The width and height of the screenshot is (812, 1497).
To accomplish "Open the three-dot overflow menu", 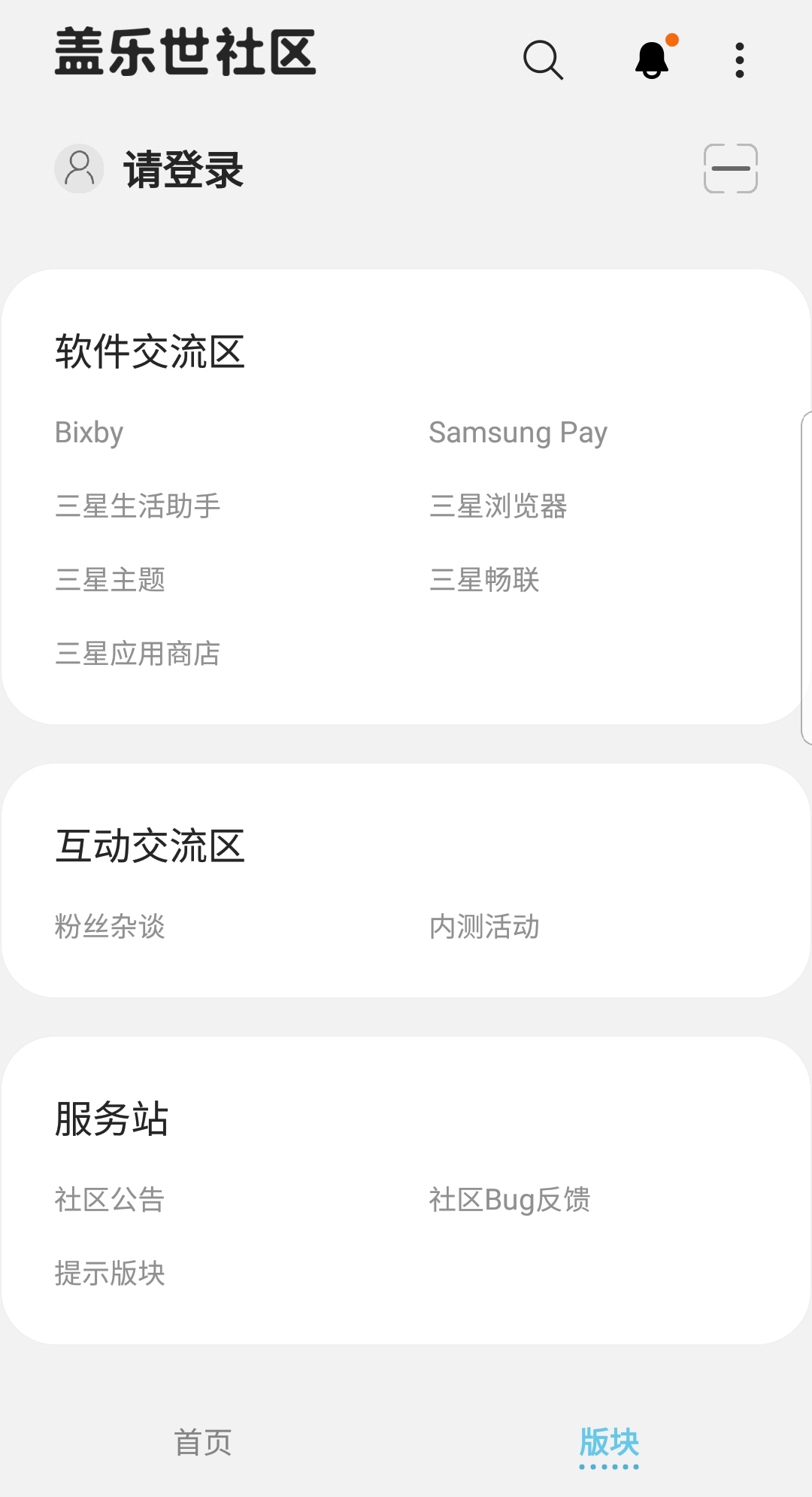I will tap(740, 60).
